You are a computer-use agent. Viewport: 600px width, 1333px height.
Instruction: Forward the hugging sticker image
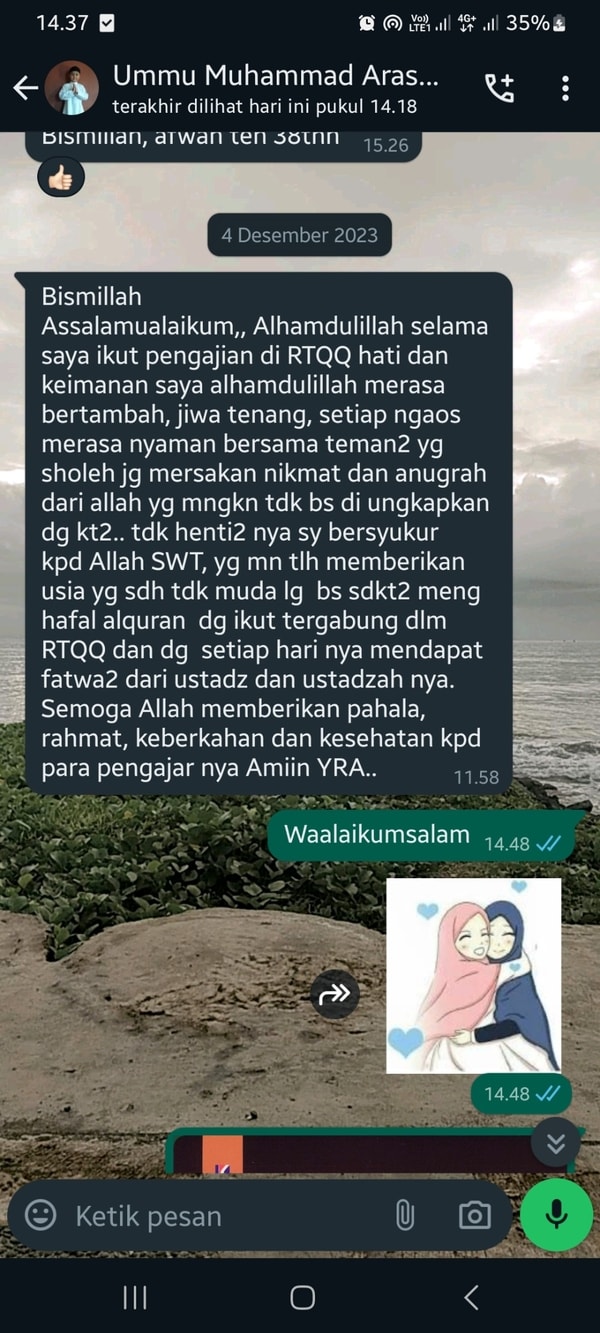[334, 993]
